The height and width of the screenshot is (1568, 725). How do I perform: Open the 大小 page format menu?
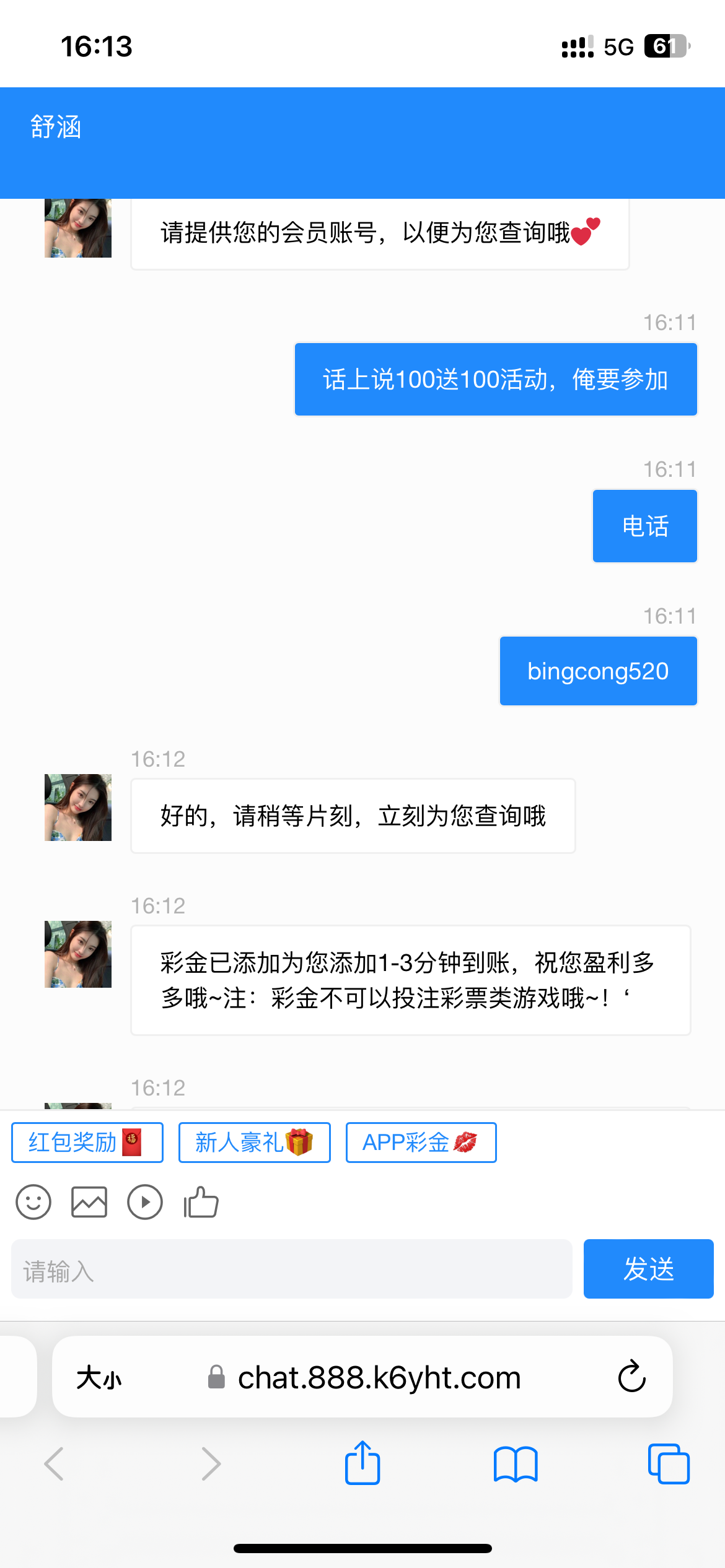[x=99, y=1378]
